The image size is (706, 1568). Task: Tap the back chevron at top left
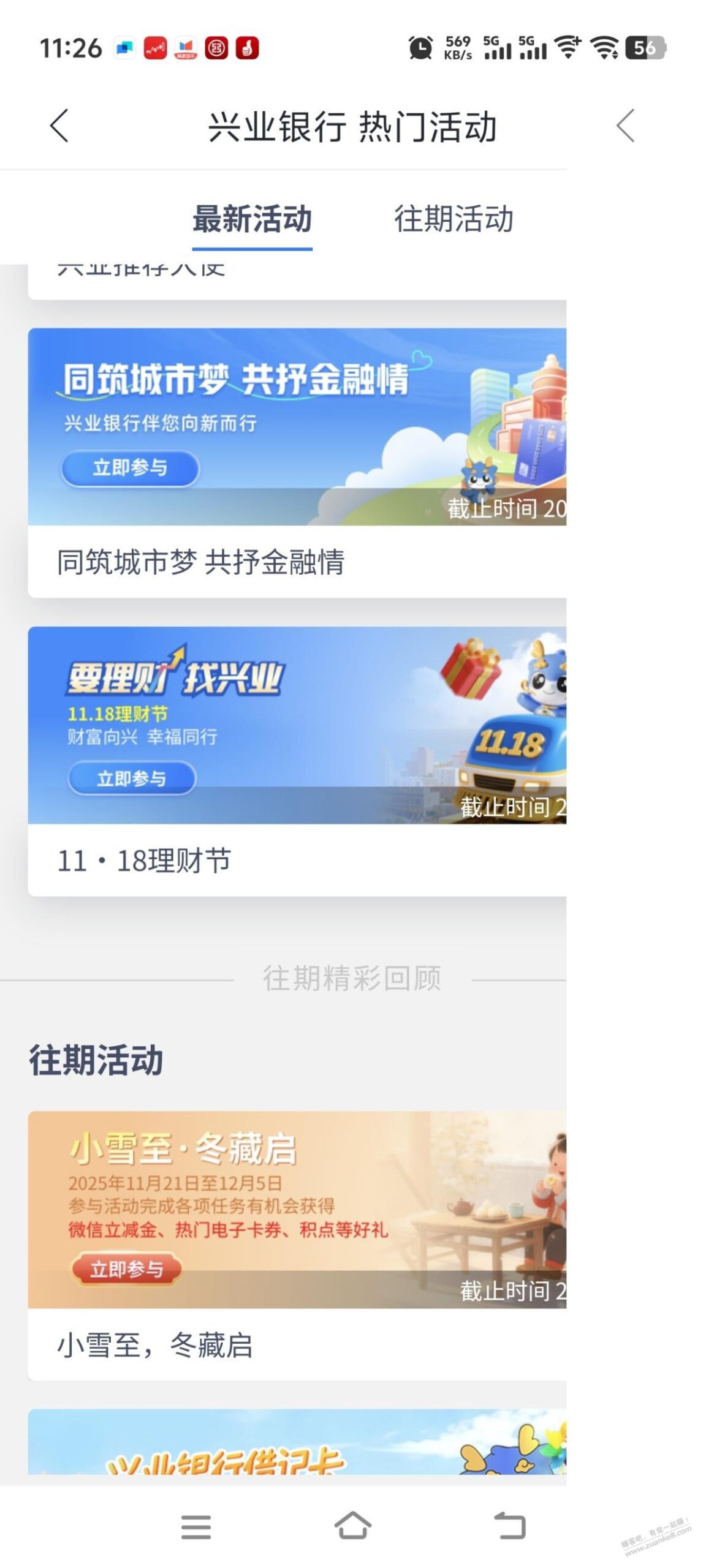click(59, 126)
